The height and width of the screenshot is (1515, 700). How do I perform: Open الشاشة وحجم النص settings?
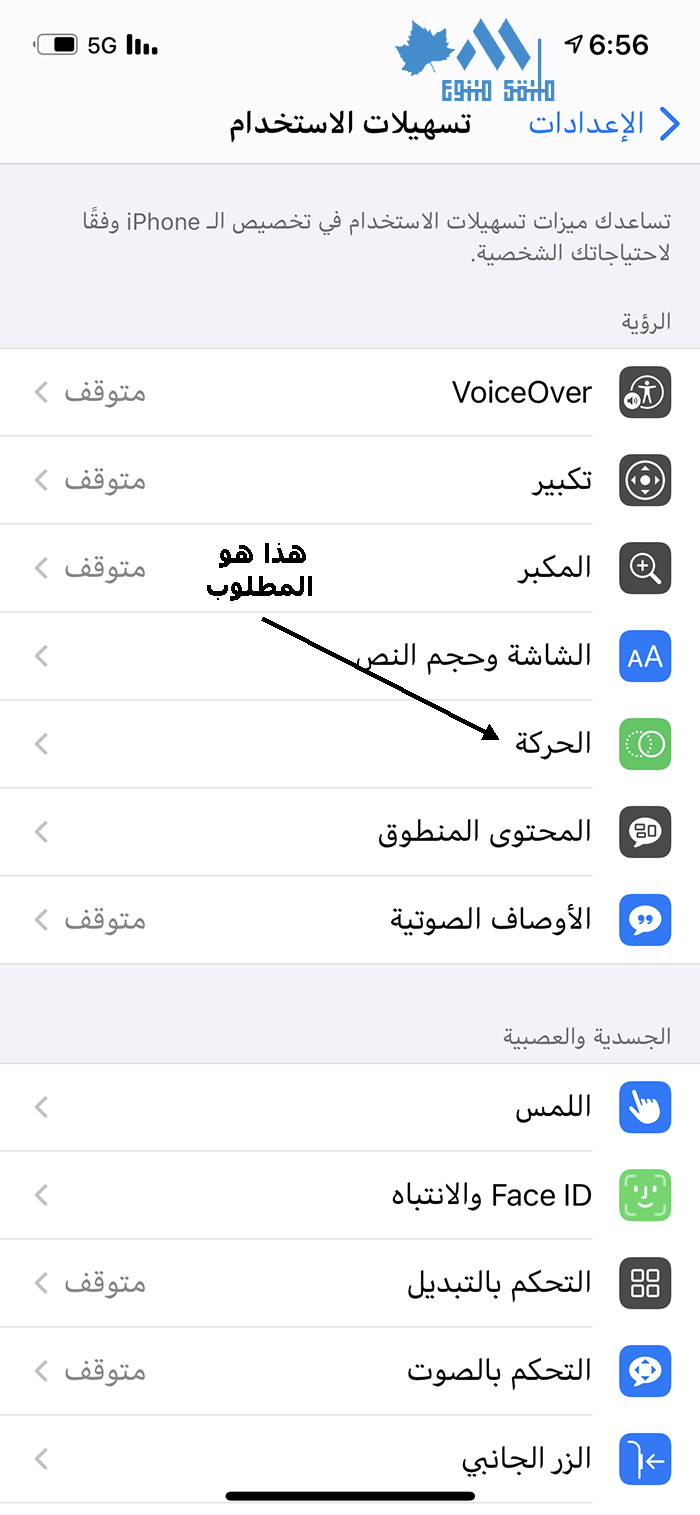(350, 656)
